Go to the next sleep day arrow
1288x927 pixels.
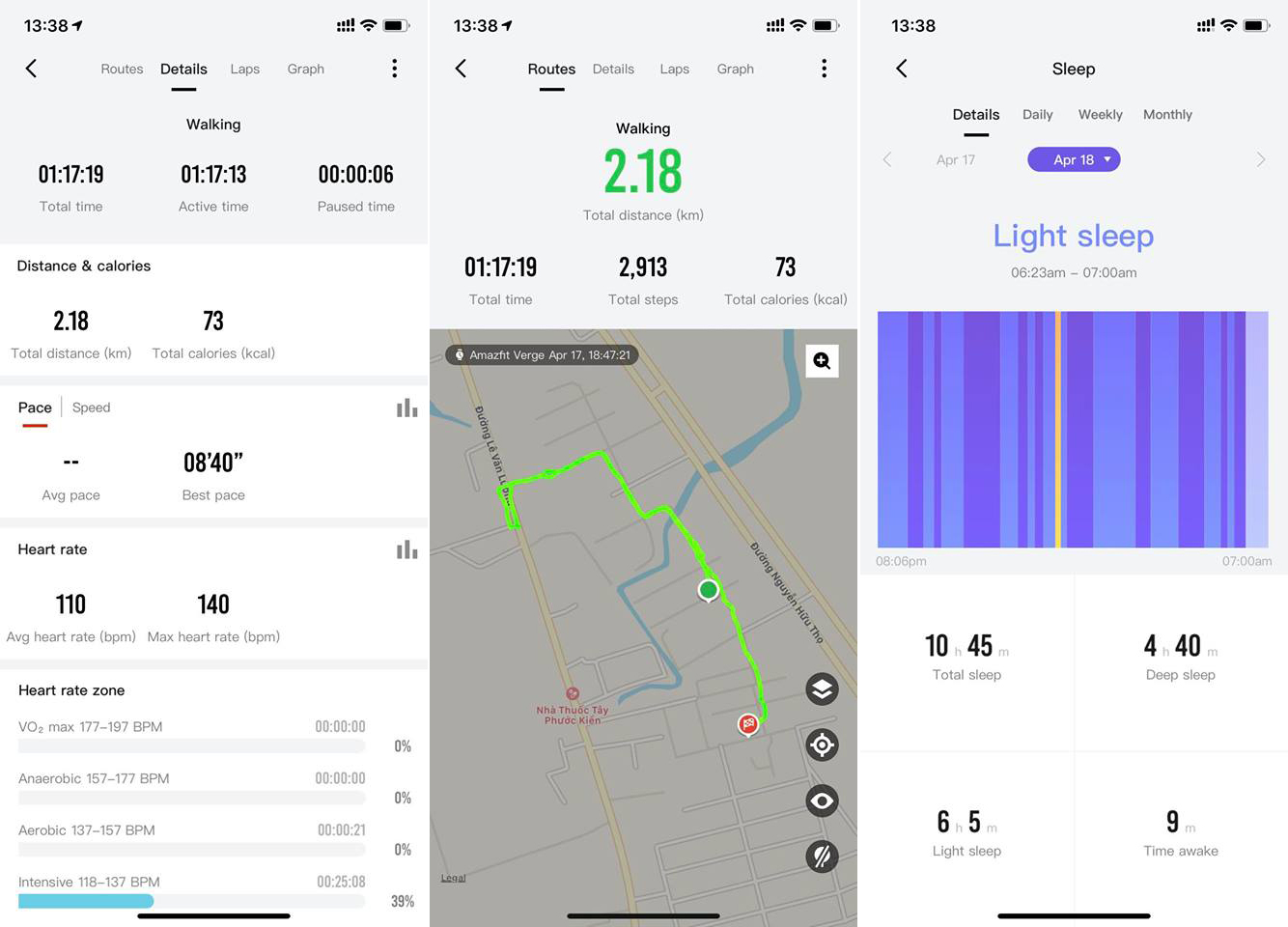[1260, 159]
